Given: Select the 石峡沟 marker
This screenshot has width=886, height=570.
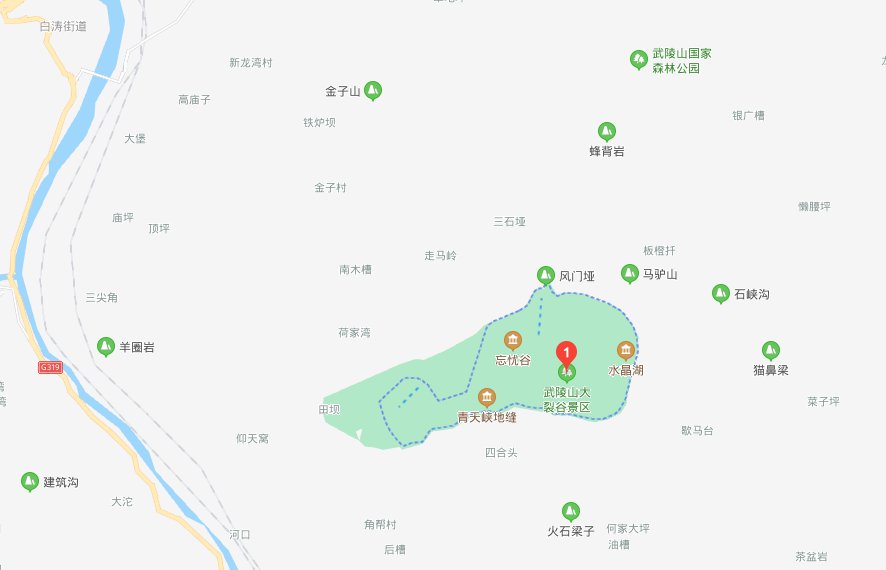Looking at the screenshot, I should click(x=720, y=294).
